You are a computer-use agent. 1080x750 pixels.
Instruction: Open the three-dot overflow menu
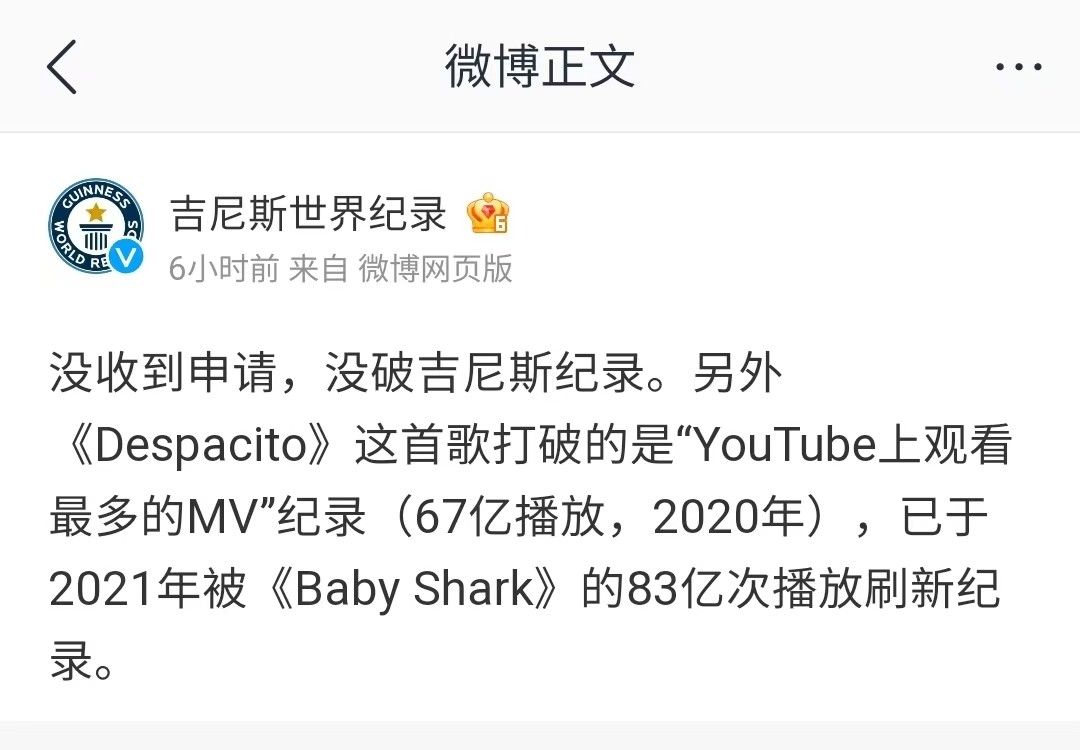1018,67
